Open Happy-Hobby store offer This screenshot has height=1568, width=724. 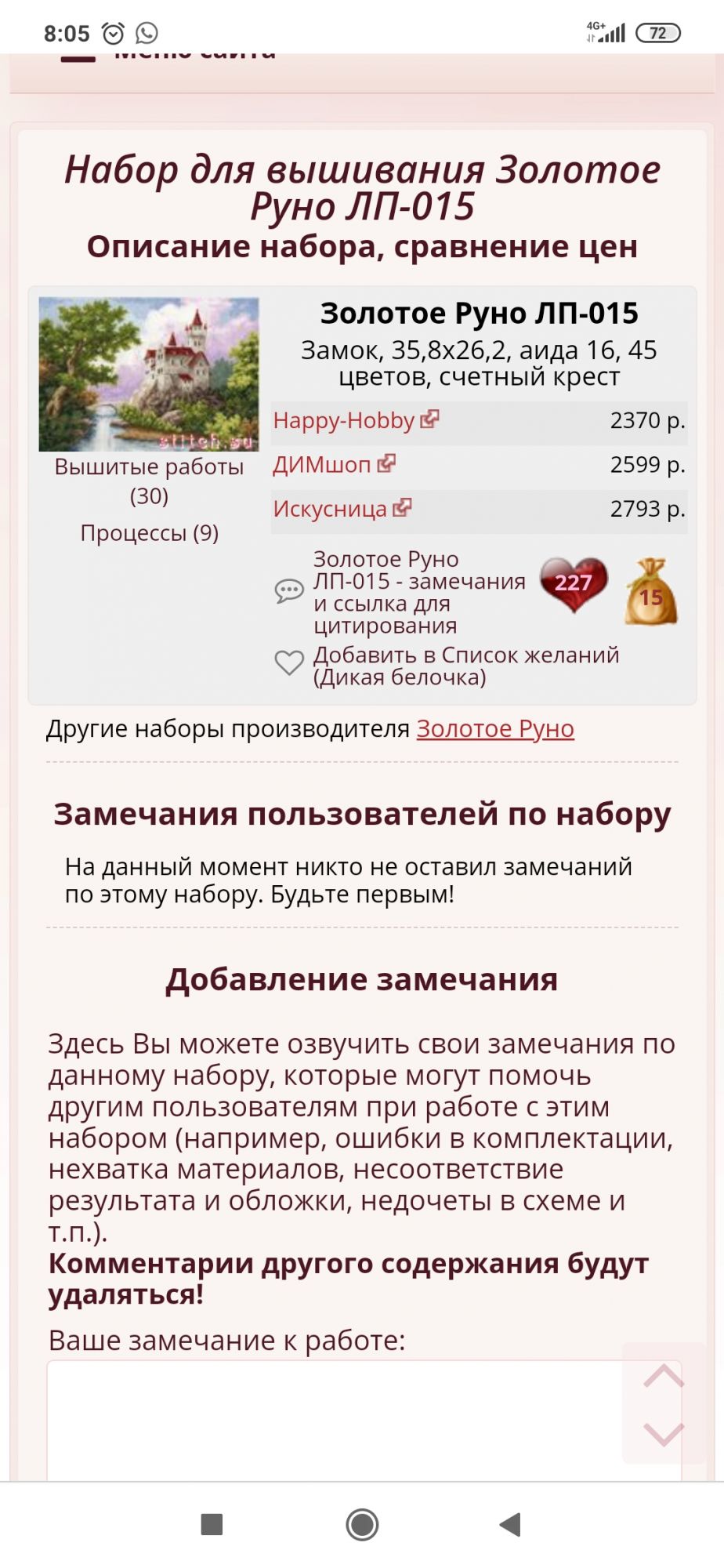coord(345,421)
